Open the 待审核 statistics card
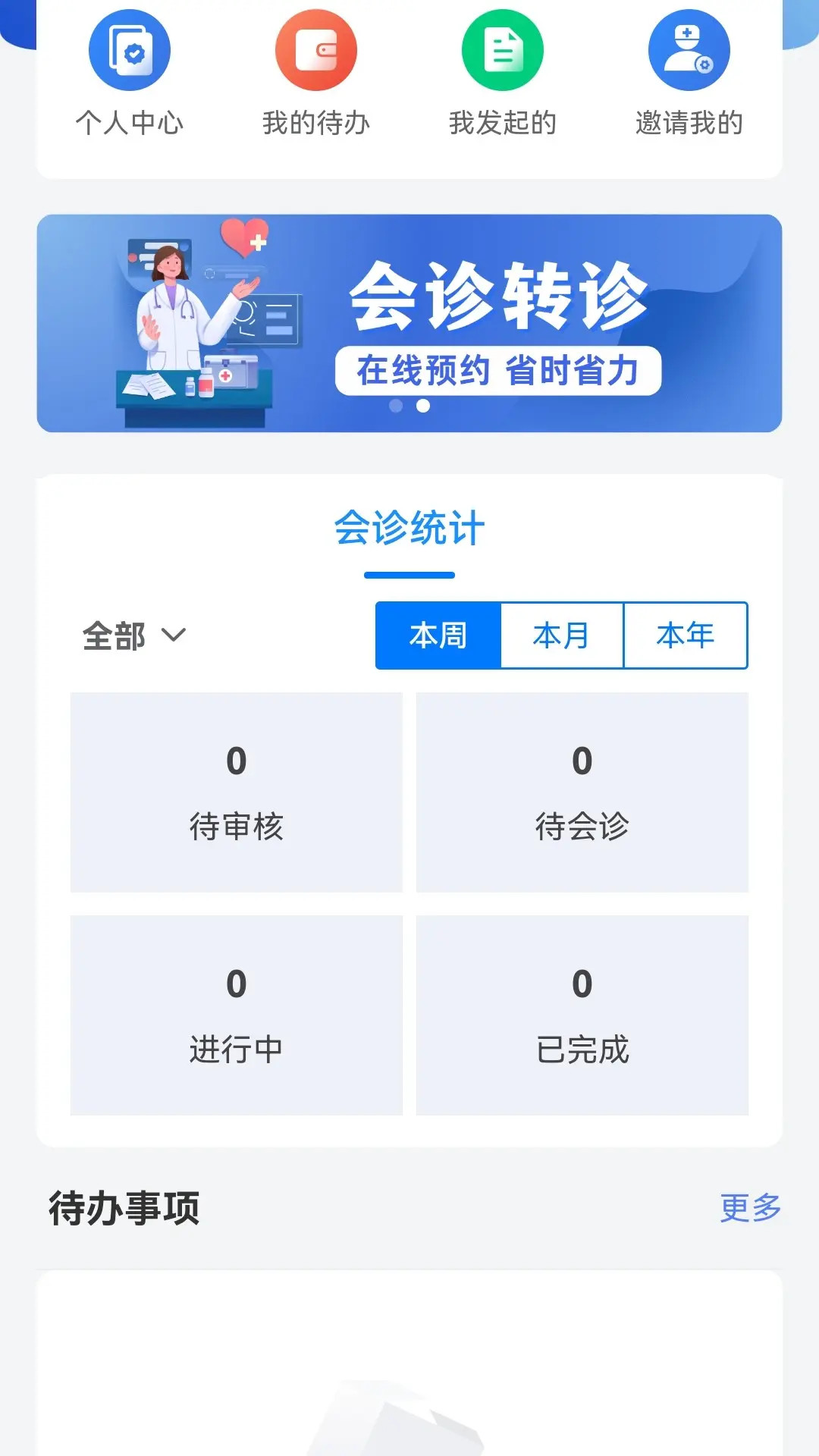Screen dimensions: 819x1456 tap(237, 791)
